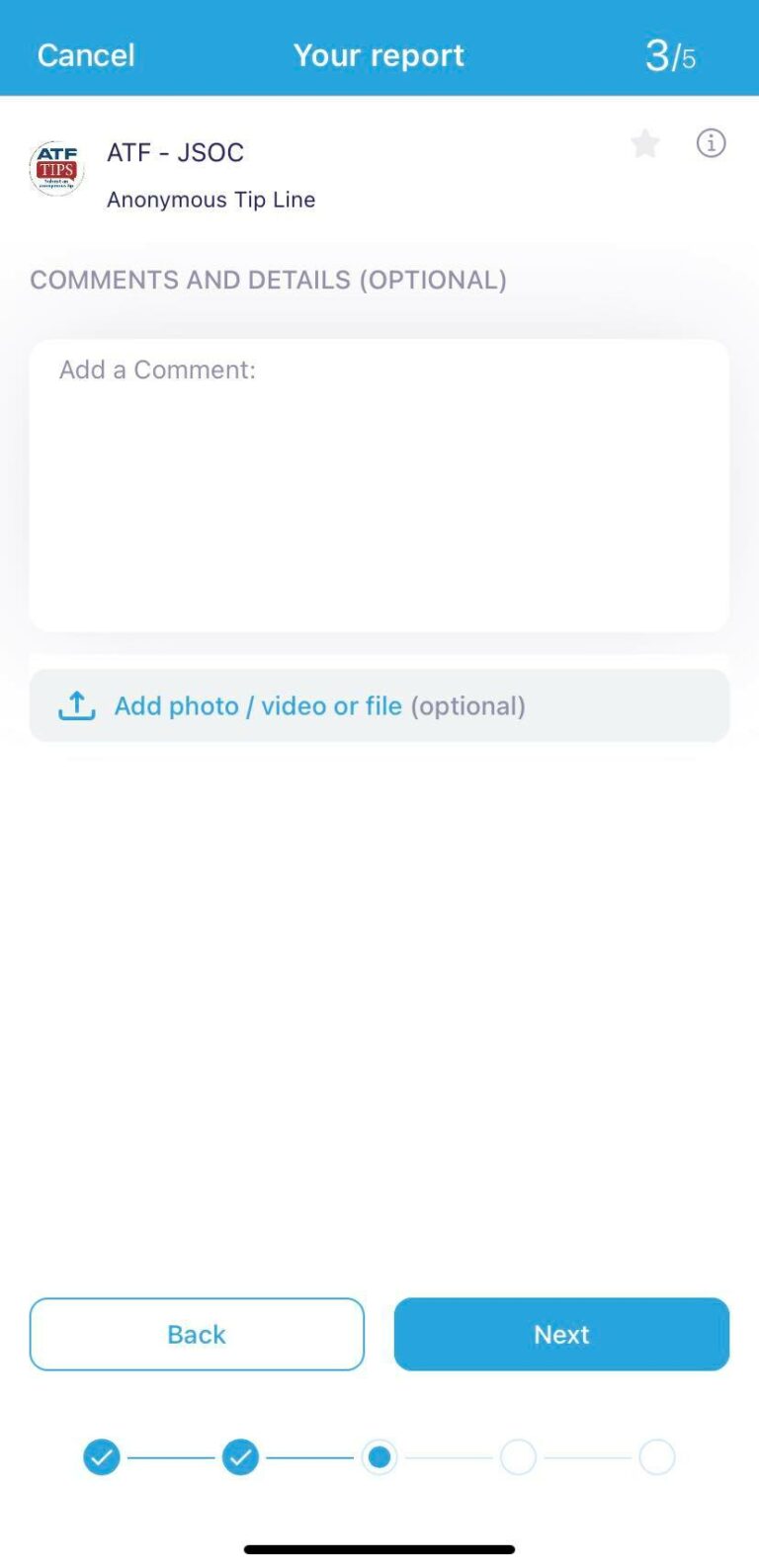The height and width of the screenshot is (1568, 759).
Task: Select the completed checkmark on step one
Action: click(101, 1456)
